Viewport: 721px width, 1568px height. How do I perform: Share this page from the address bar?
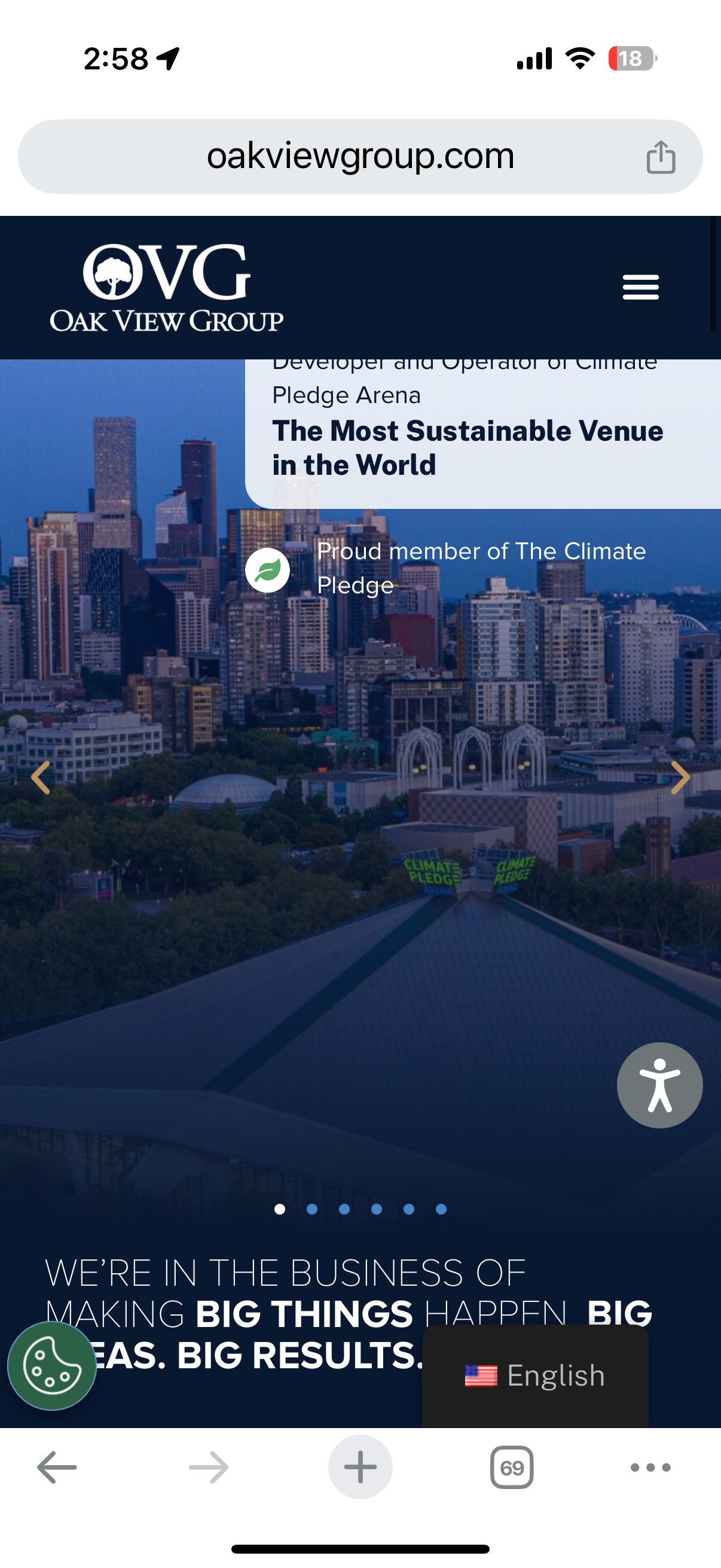click(660, 157)
